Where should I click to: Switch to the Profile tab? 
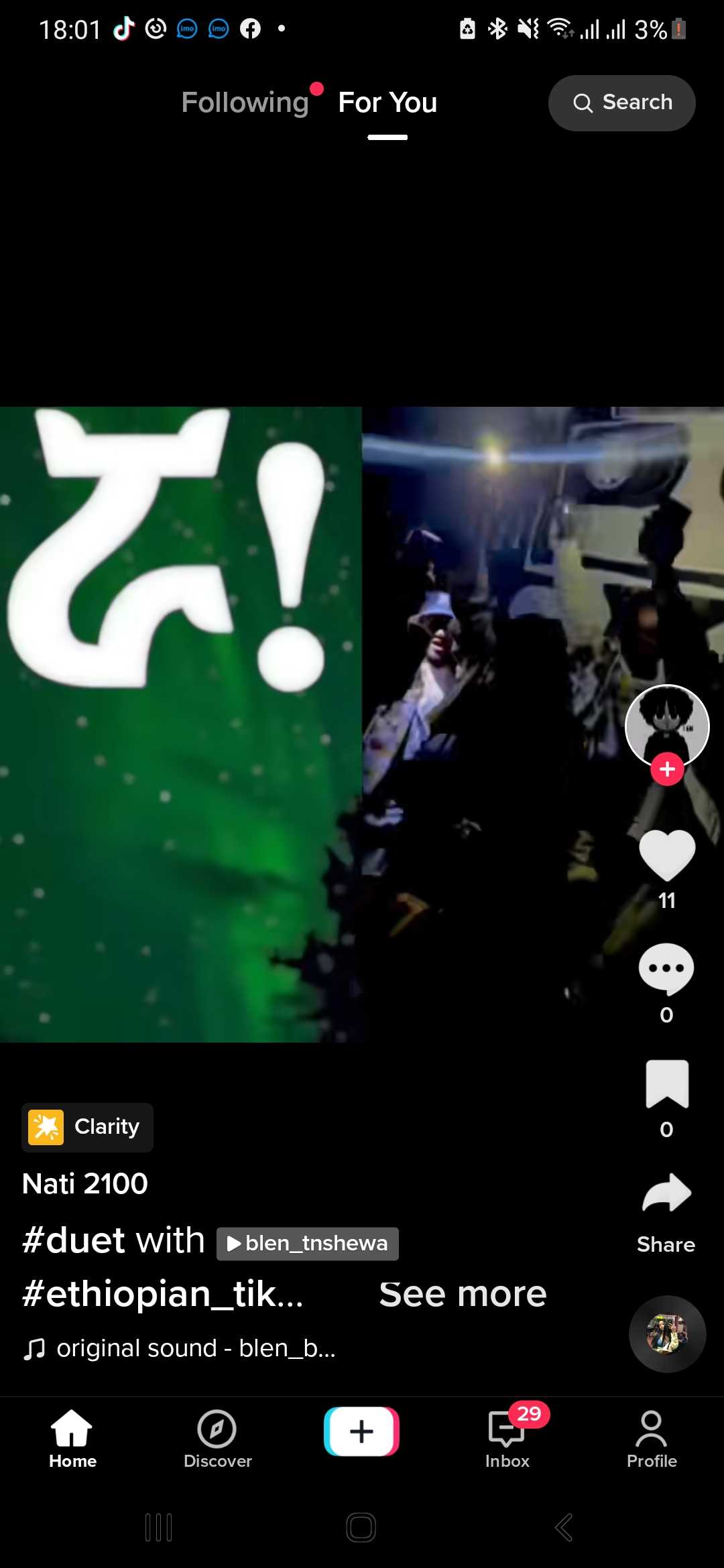pos(652,1439)
